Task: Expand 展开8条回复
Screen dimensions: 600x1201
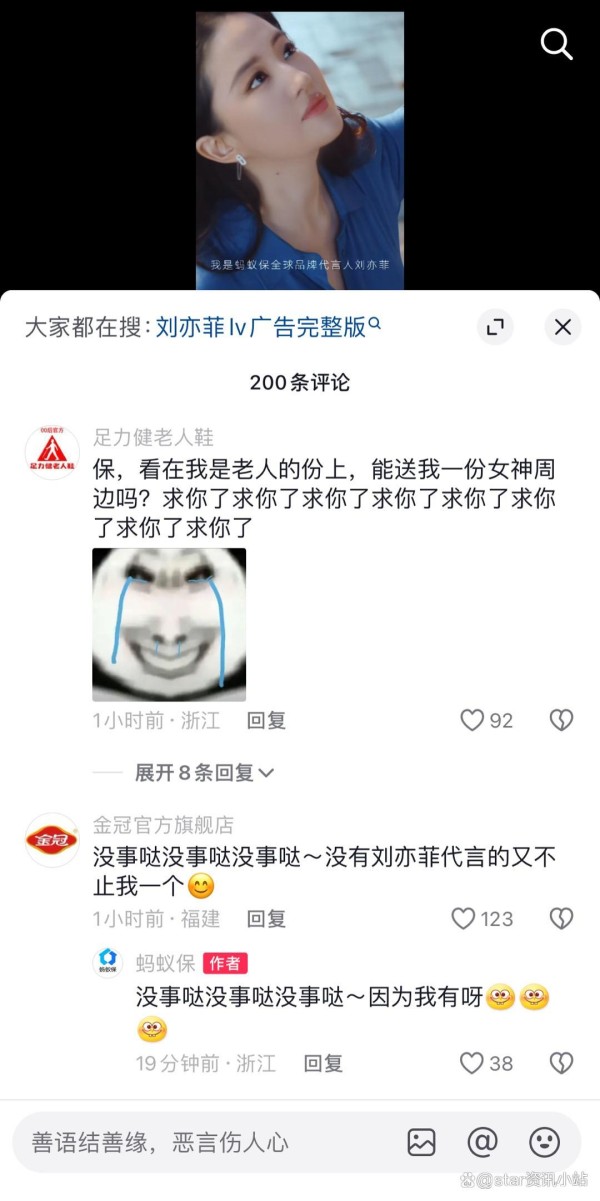Action: pyautogui.click(x=204, y=773)
